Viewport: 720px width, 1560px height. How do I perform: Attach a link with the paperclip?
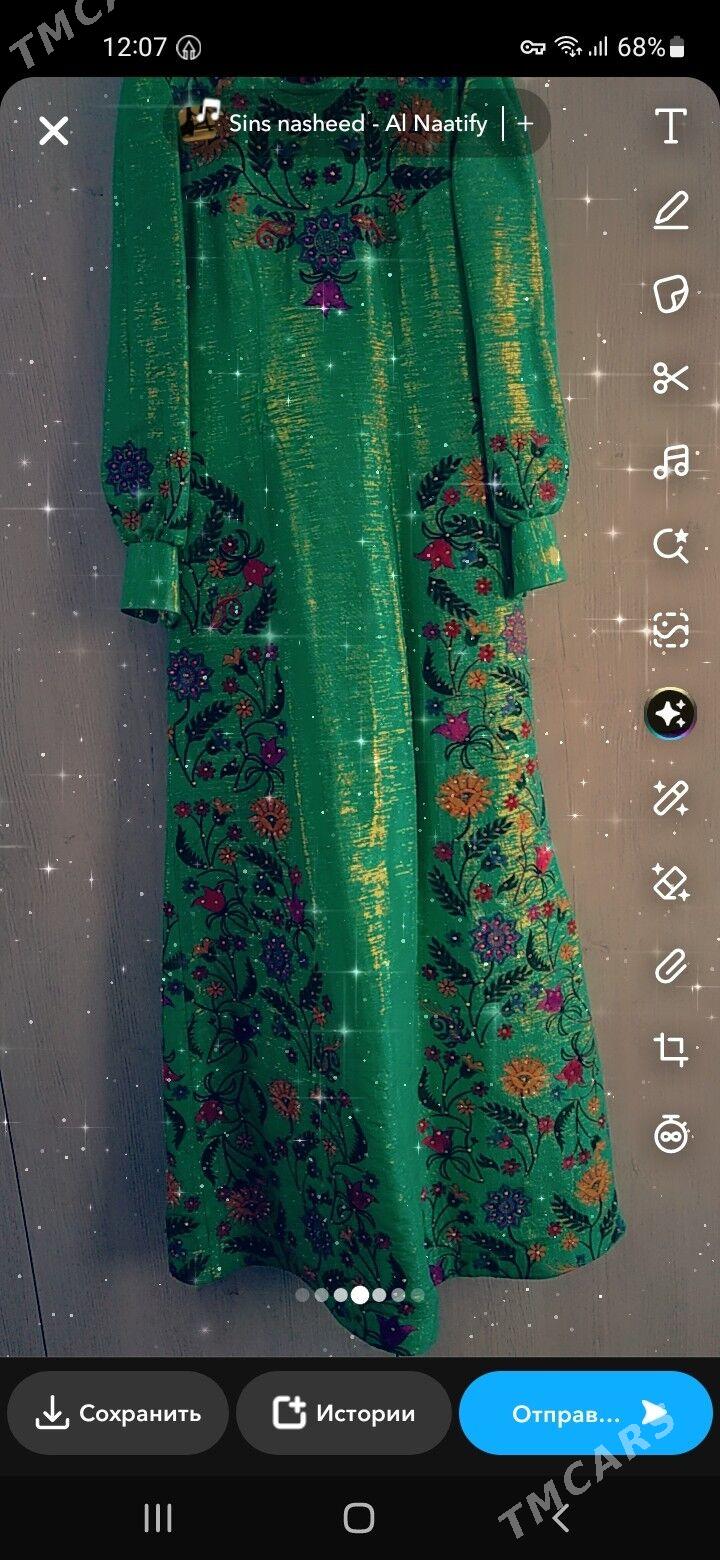point(670,966)
